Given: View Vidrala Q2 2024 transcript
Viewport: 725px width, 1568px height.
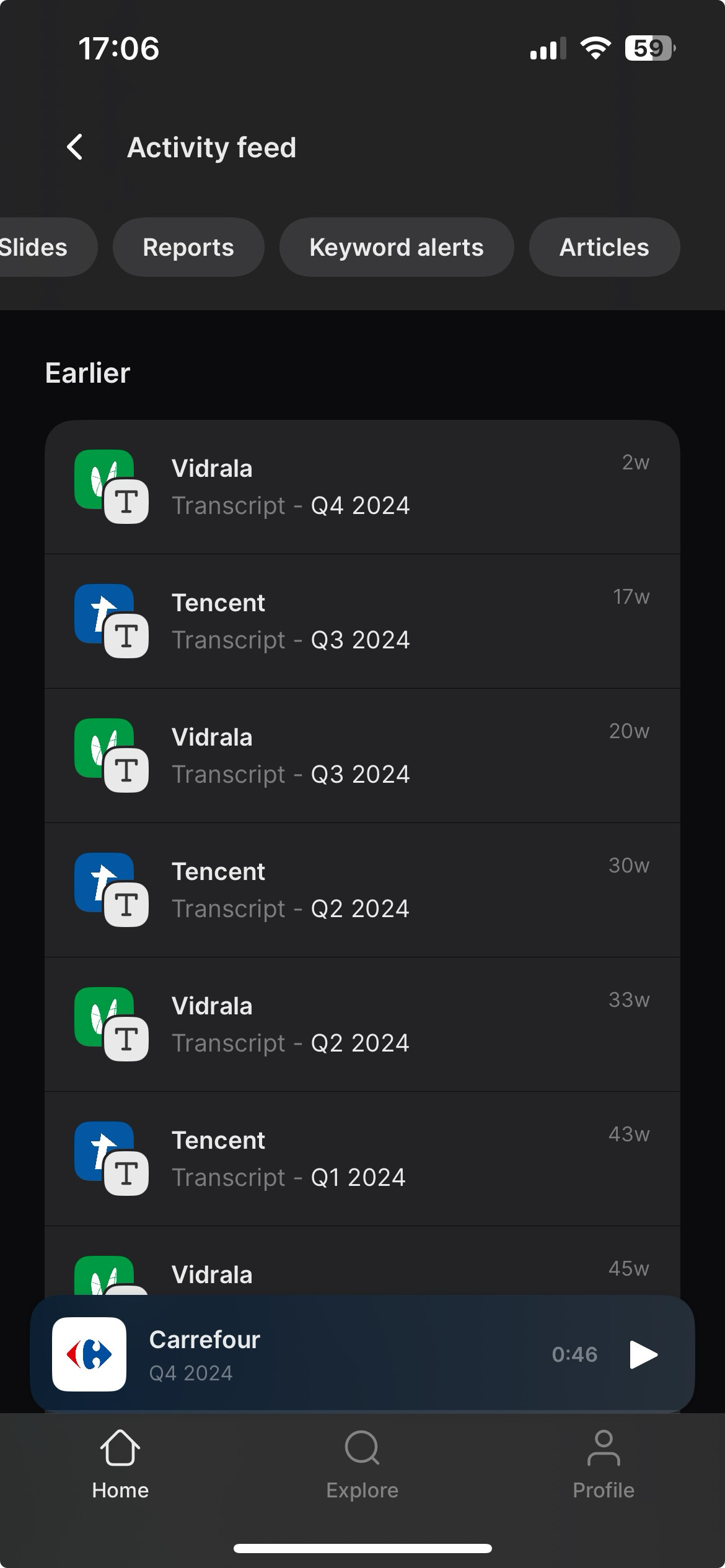Looking at the screenshot, I should pyautogui.click(x=362, y=1024).
